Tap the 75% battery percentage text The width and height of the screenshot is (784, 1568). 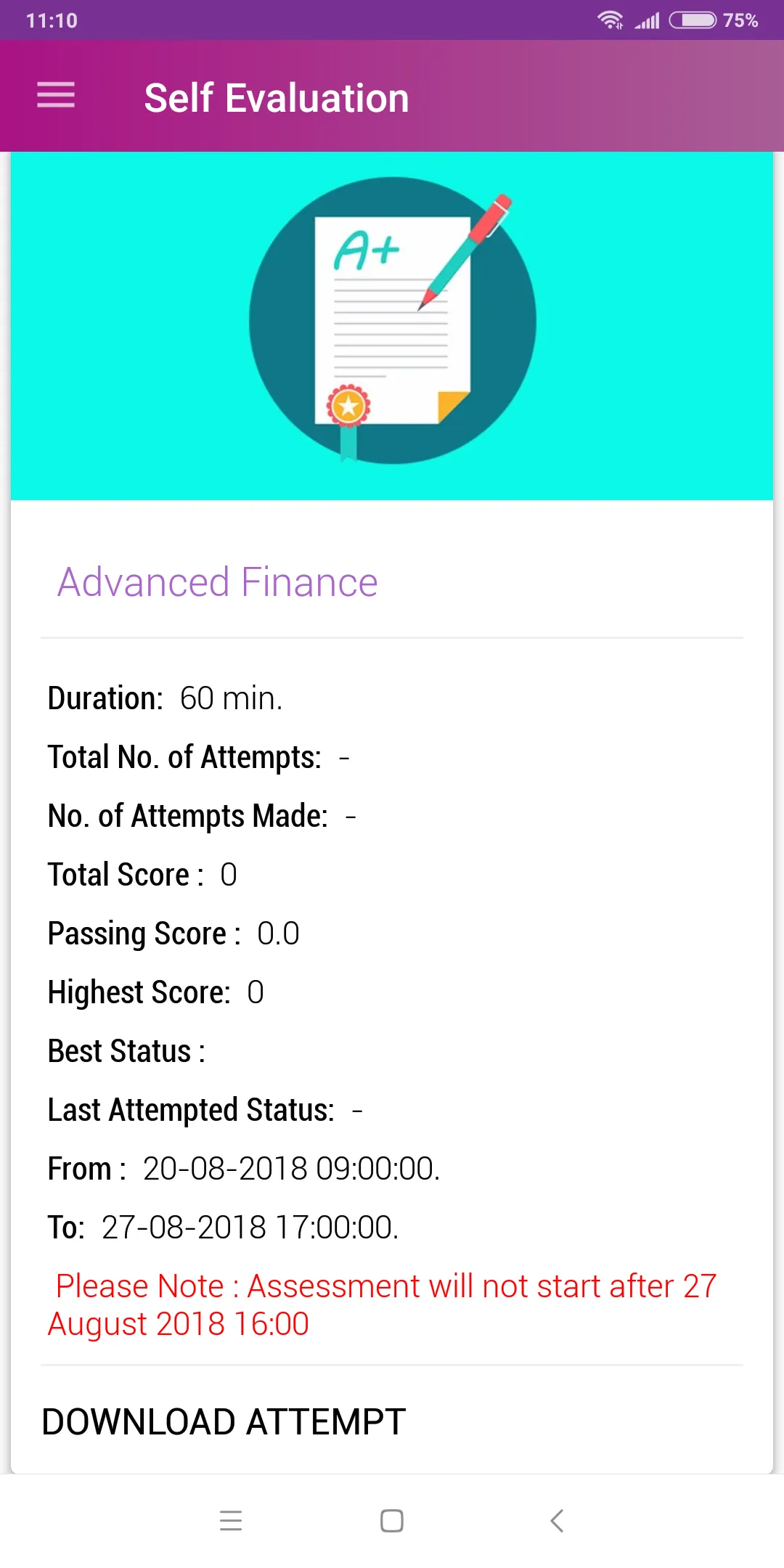740,20
